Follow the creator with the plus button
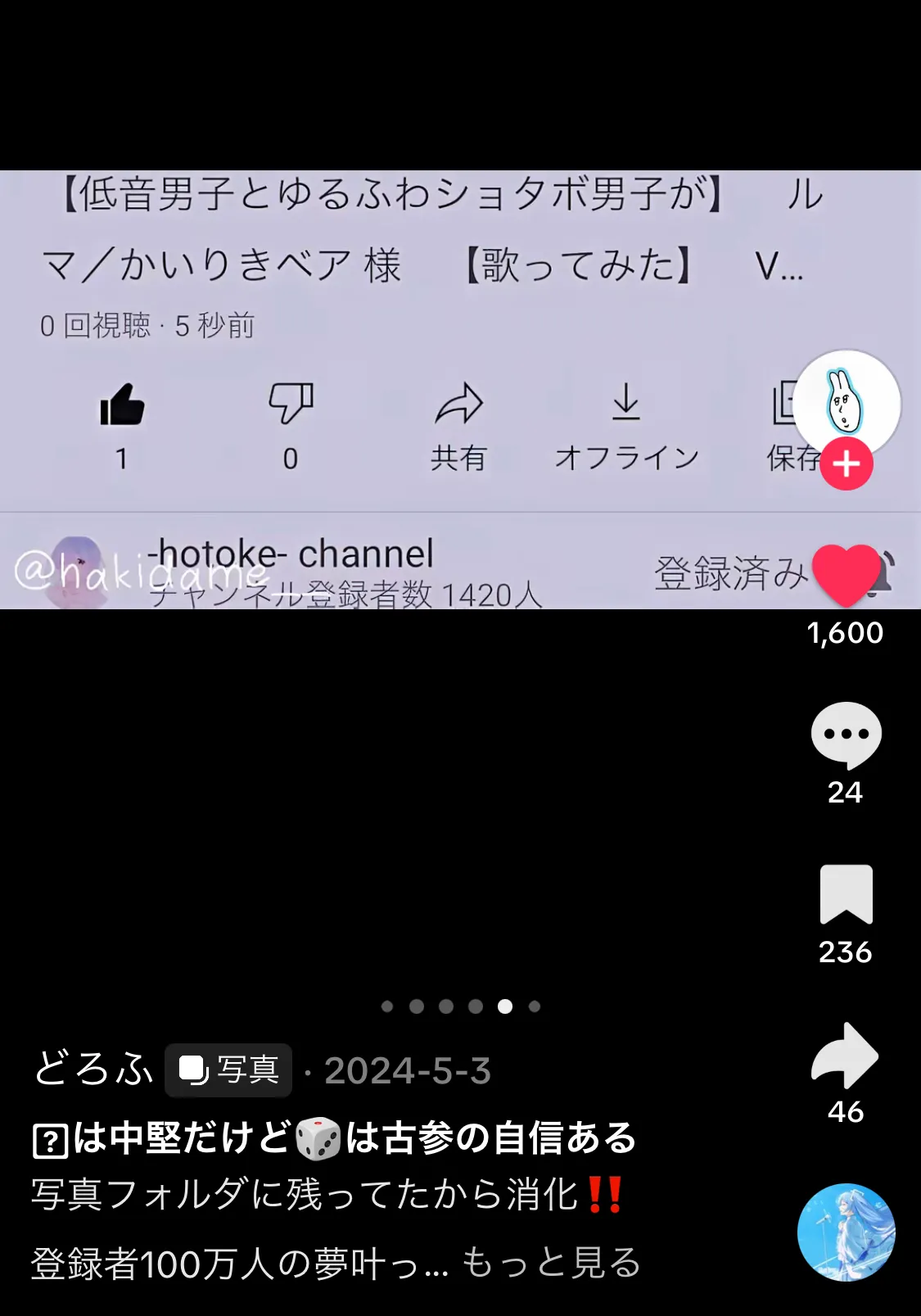The image size is (921, 1316). (x=847, y=464)
